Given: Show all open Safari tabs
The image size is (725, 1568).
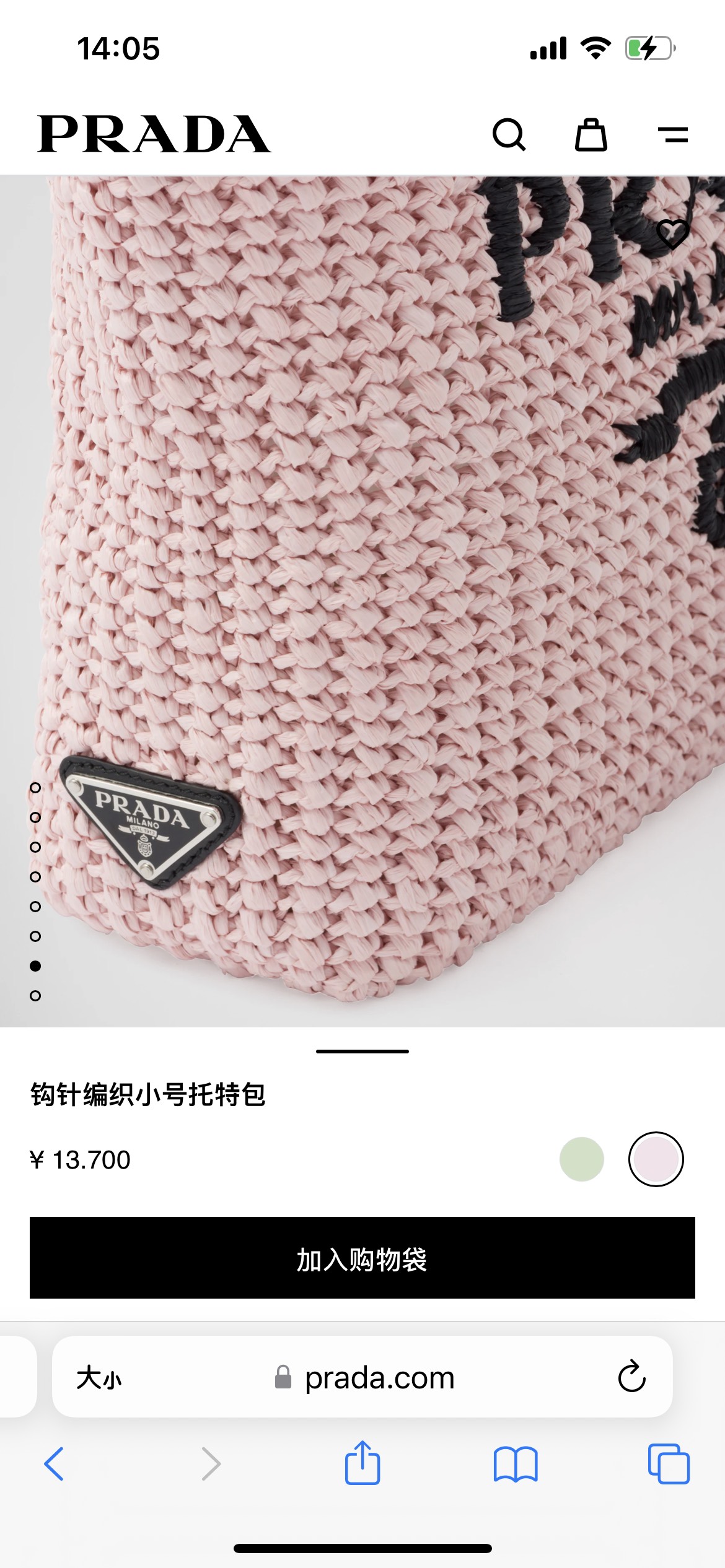Looking at the screenshot, I should (669, 1464).
